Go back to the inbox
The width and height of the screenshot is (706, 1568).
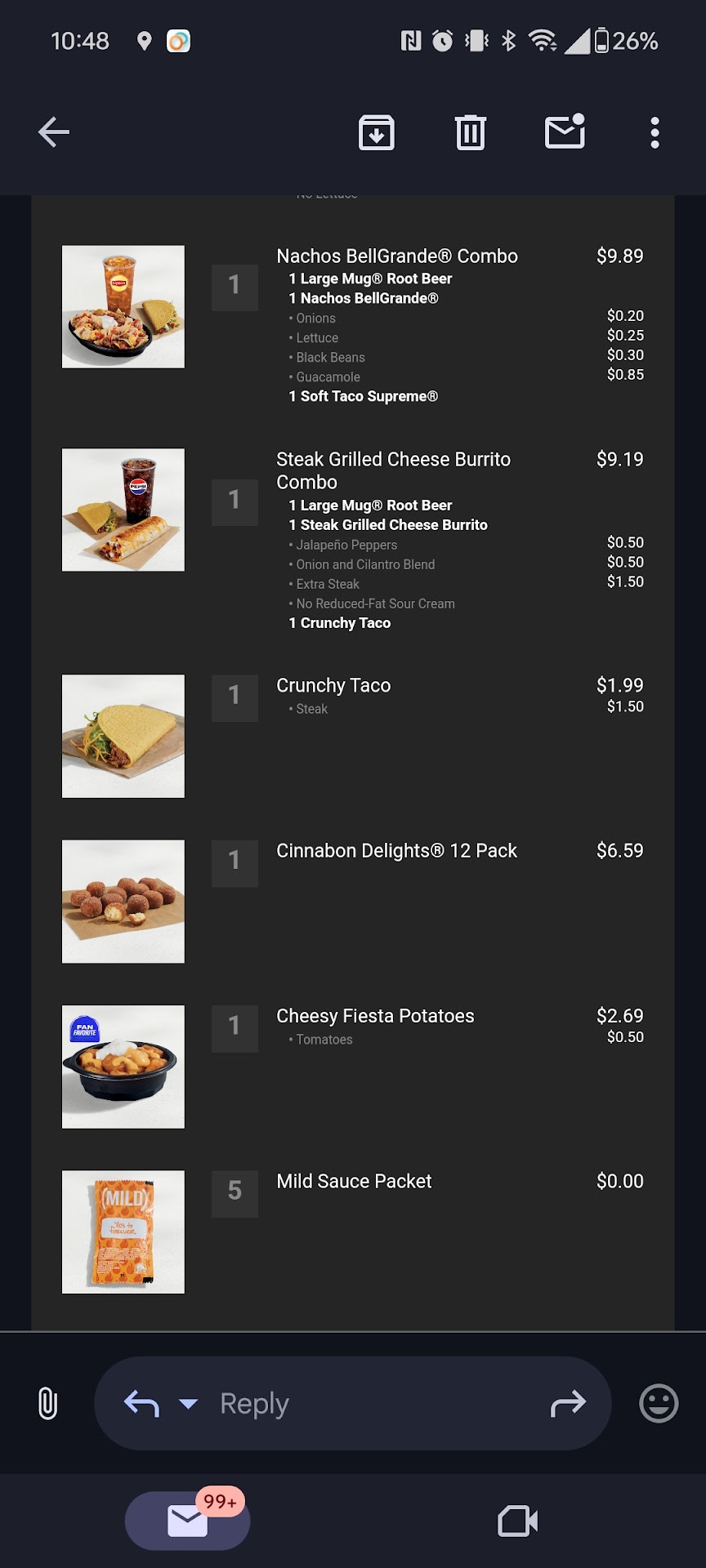54,132
